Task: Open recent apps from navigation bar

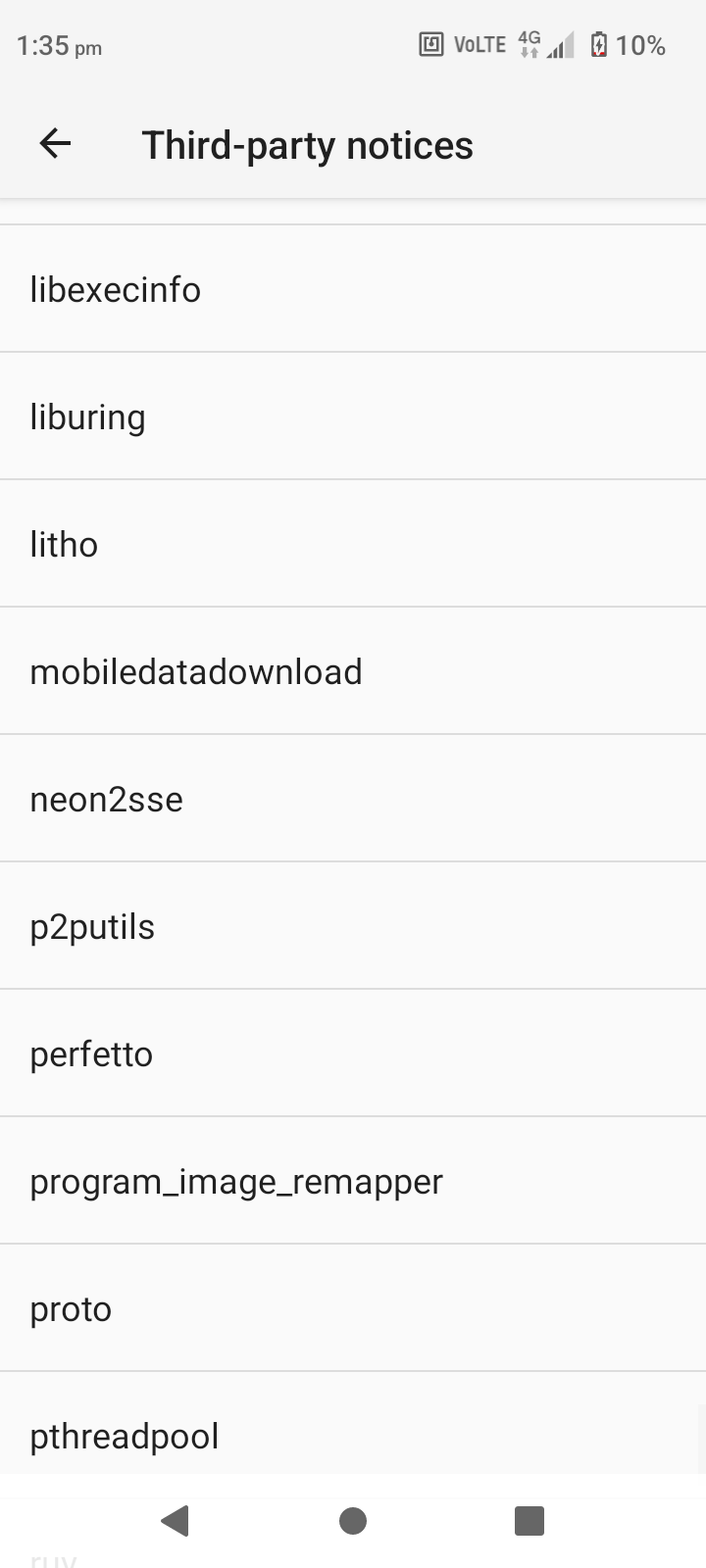Action: [529, 1521]
